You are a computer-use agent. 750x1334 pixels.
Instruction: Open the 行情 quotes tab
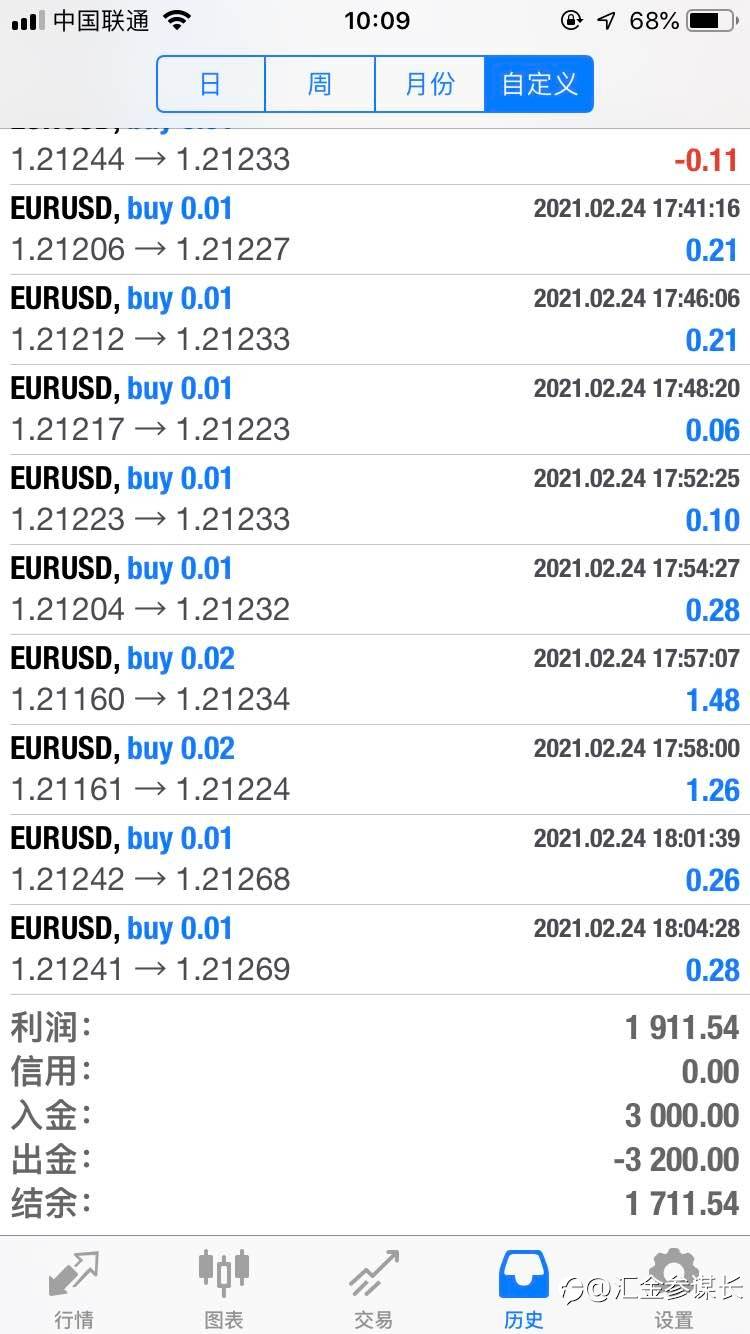coord(75,1288)
